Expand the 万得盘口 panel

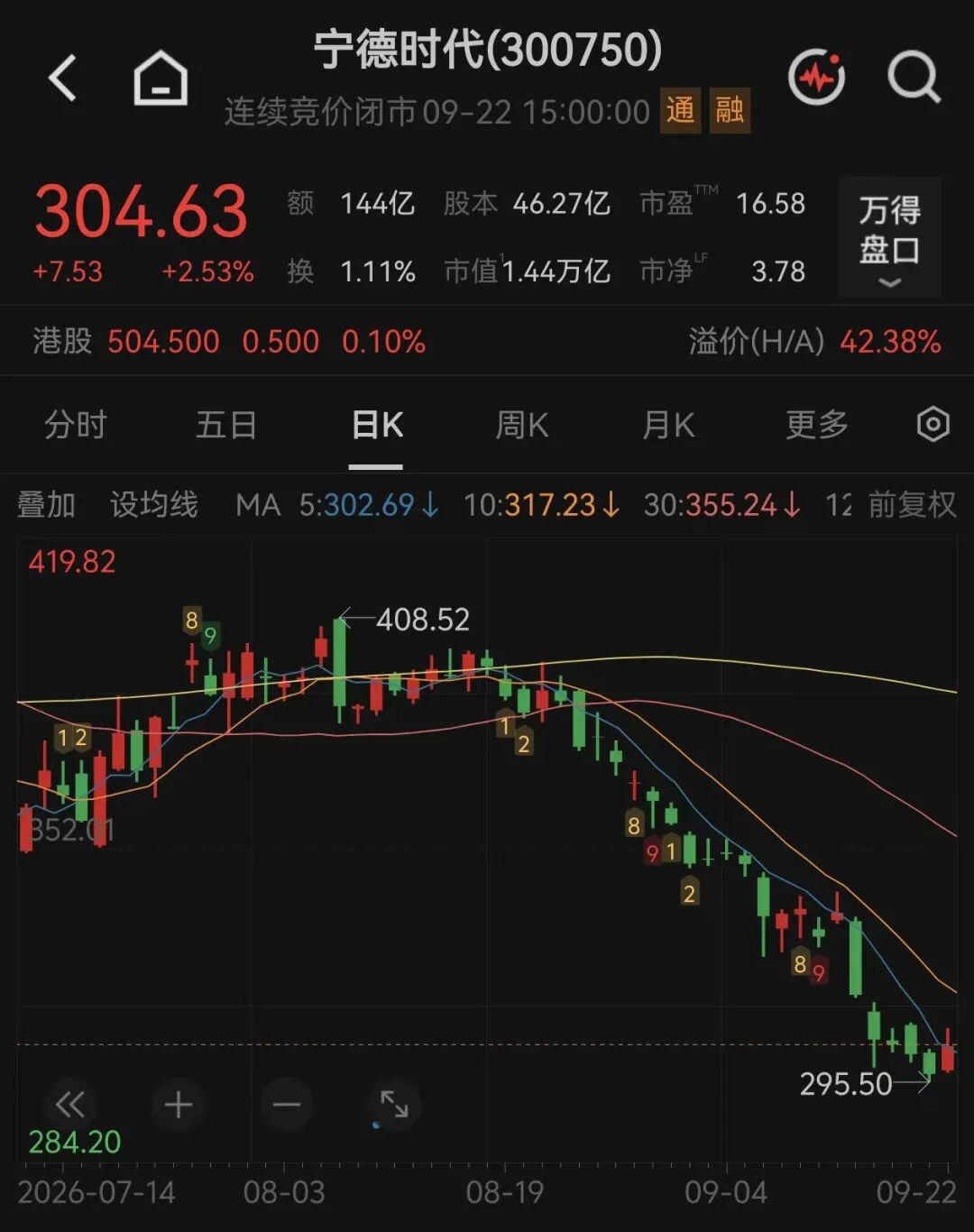tap(889, 238)
